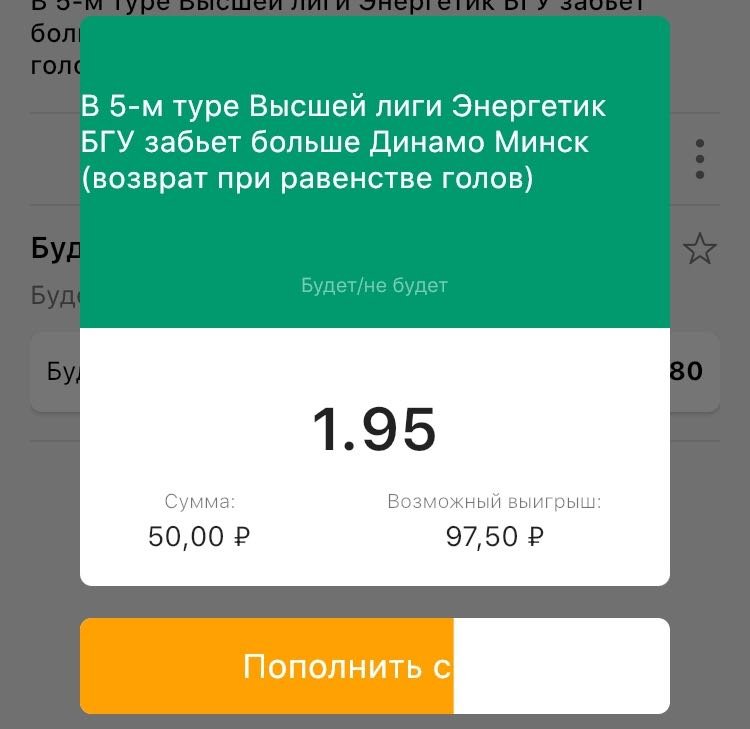
Task: Tap the orange Пополнить button
Action: (345, 666)
